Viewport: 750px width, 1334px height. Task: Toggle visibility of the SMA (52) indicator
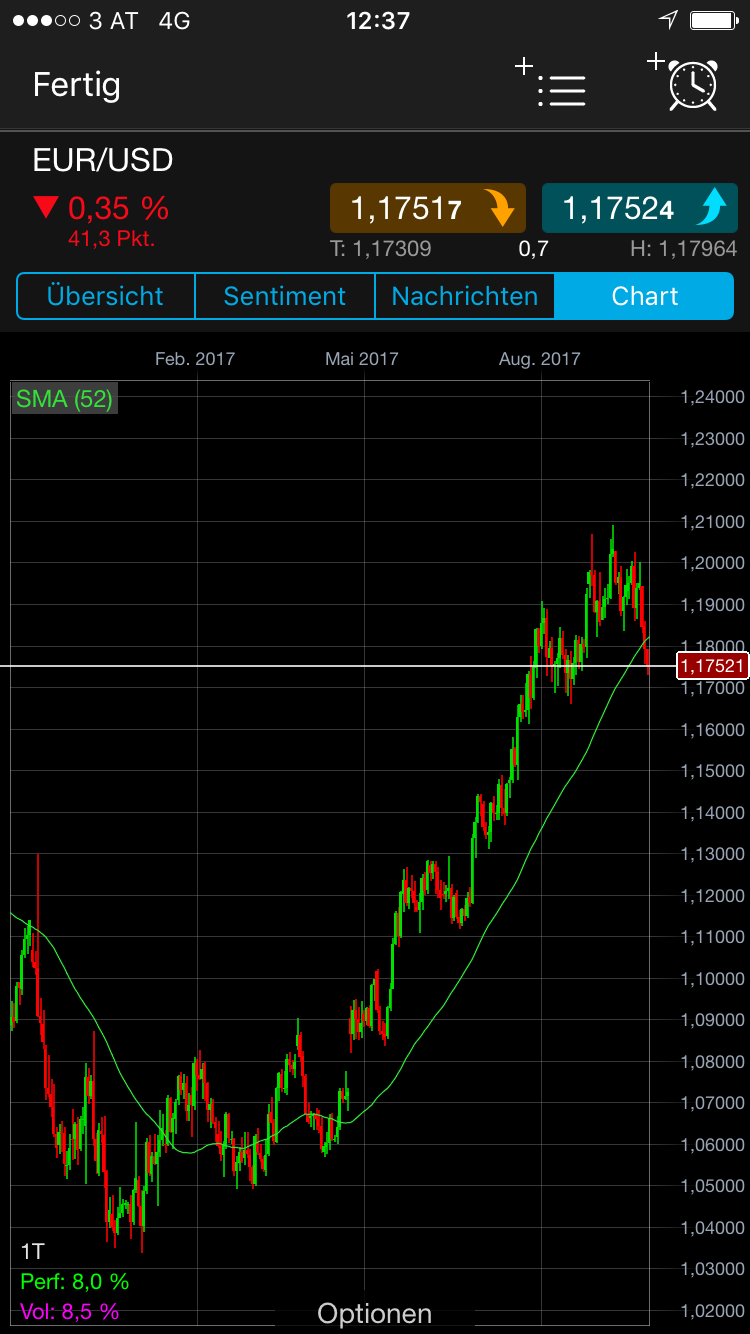pyautogui.click(x=63, y=398)
